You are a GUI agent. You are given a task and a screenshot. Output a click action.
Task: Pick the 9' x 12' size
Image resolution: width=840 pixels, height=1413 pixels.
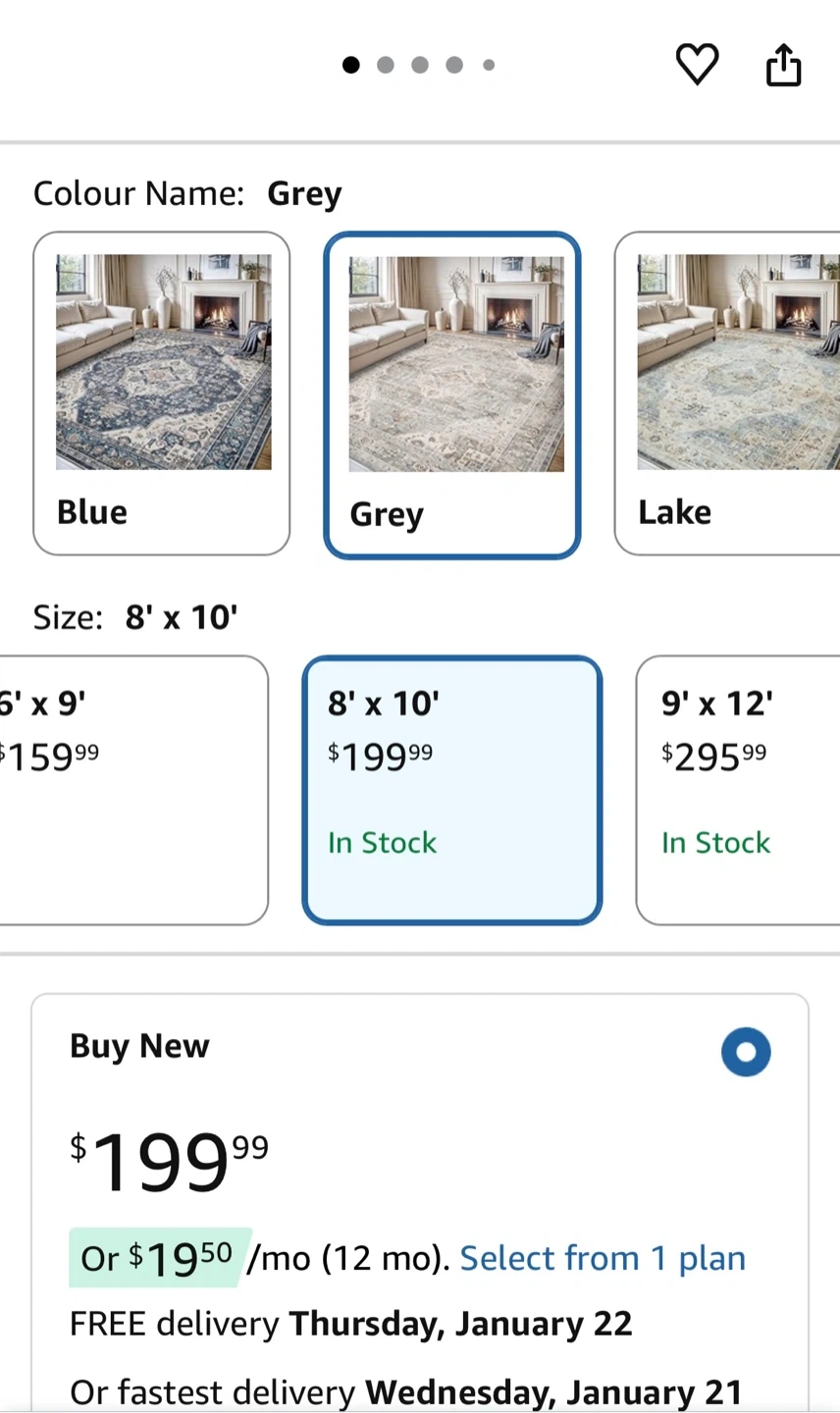click(738, 790)
